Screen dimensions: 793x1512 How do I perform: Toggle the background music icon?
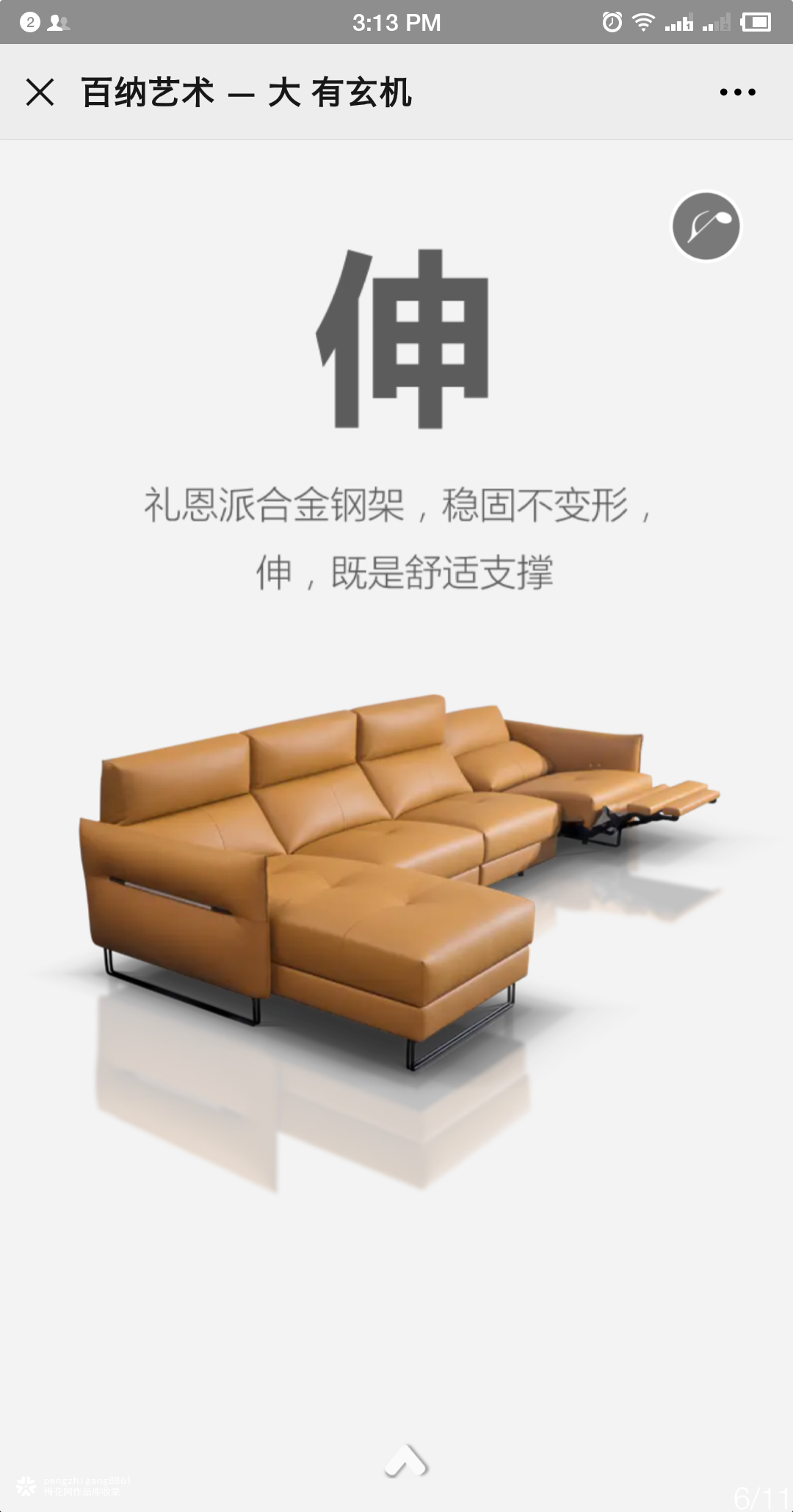tap(706, 226)
